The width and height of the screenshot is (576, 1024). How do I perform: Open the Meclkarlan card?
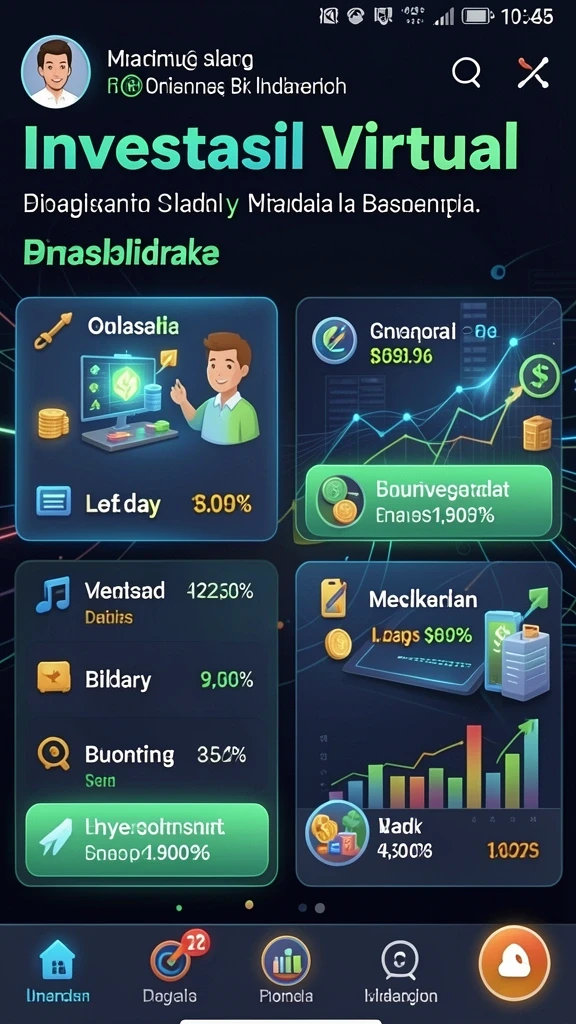point(429,724)
